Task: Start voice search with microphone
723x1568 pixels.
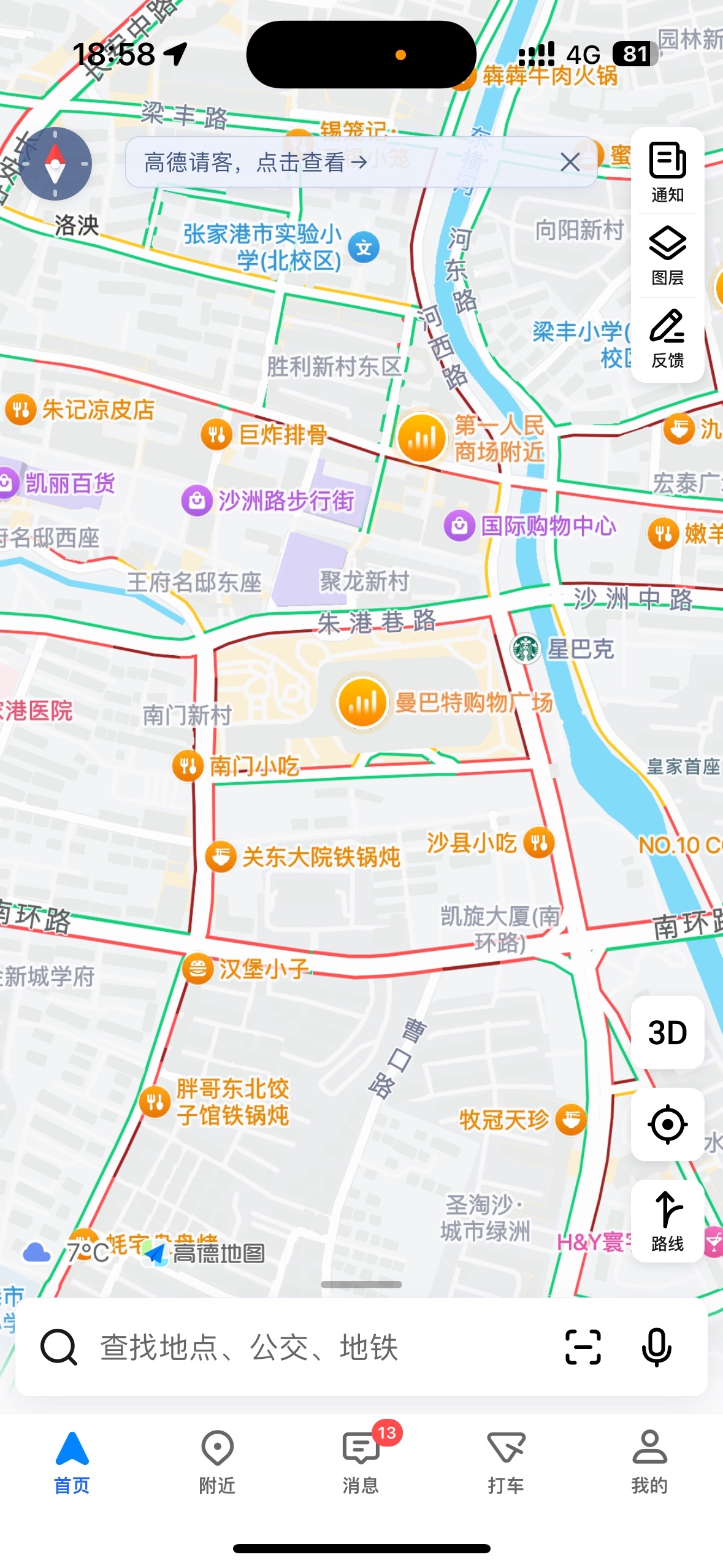Action: (656, 1347)
